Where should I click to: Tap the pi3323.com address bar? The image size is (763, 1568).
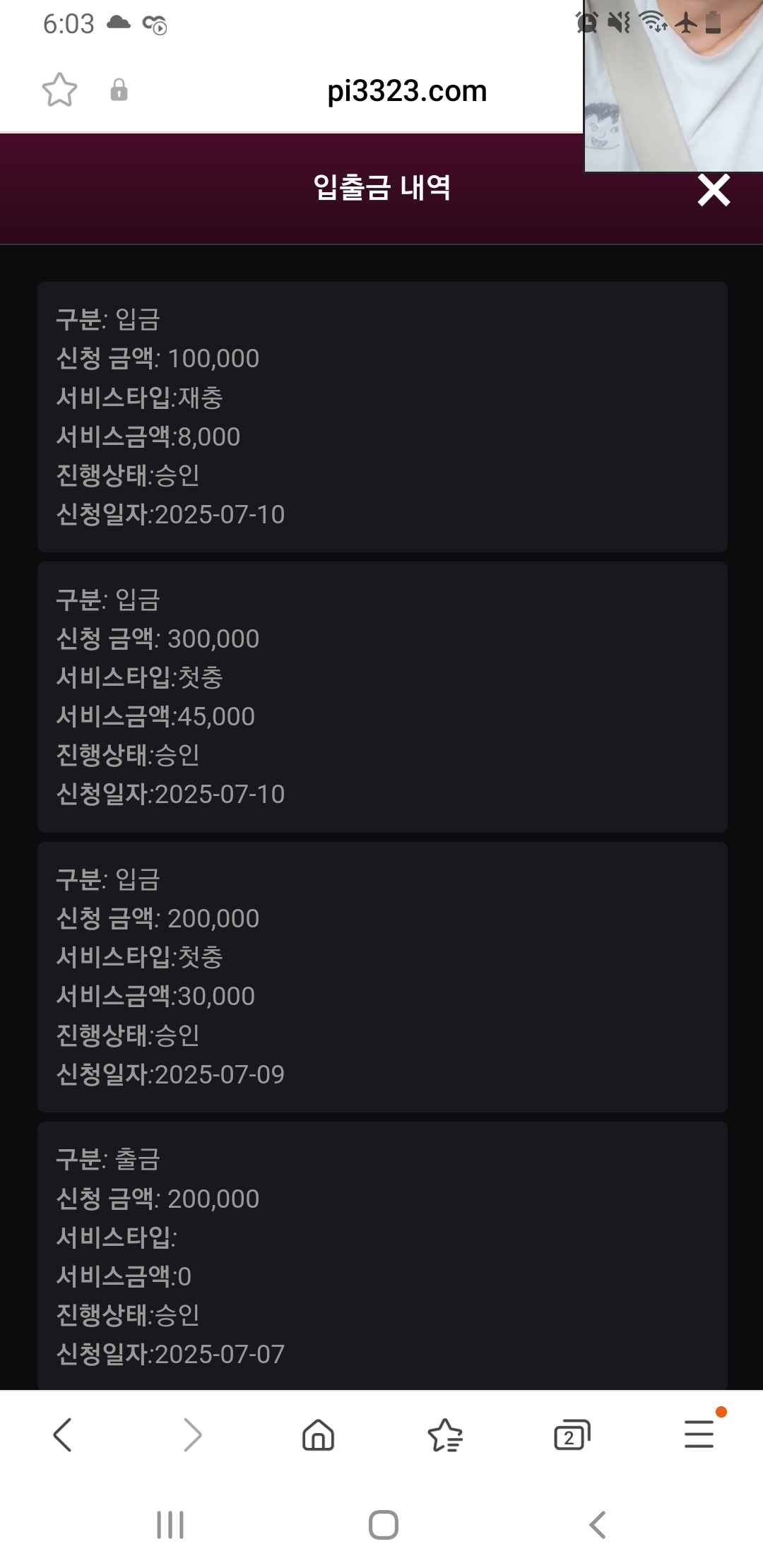(x=407, y=91)
